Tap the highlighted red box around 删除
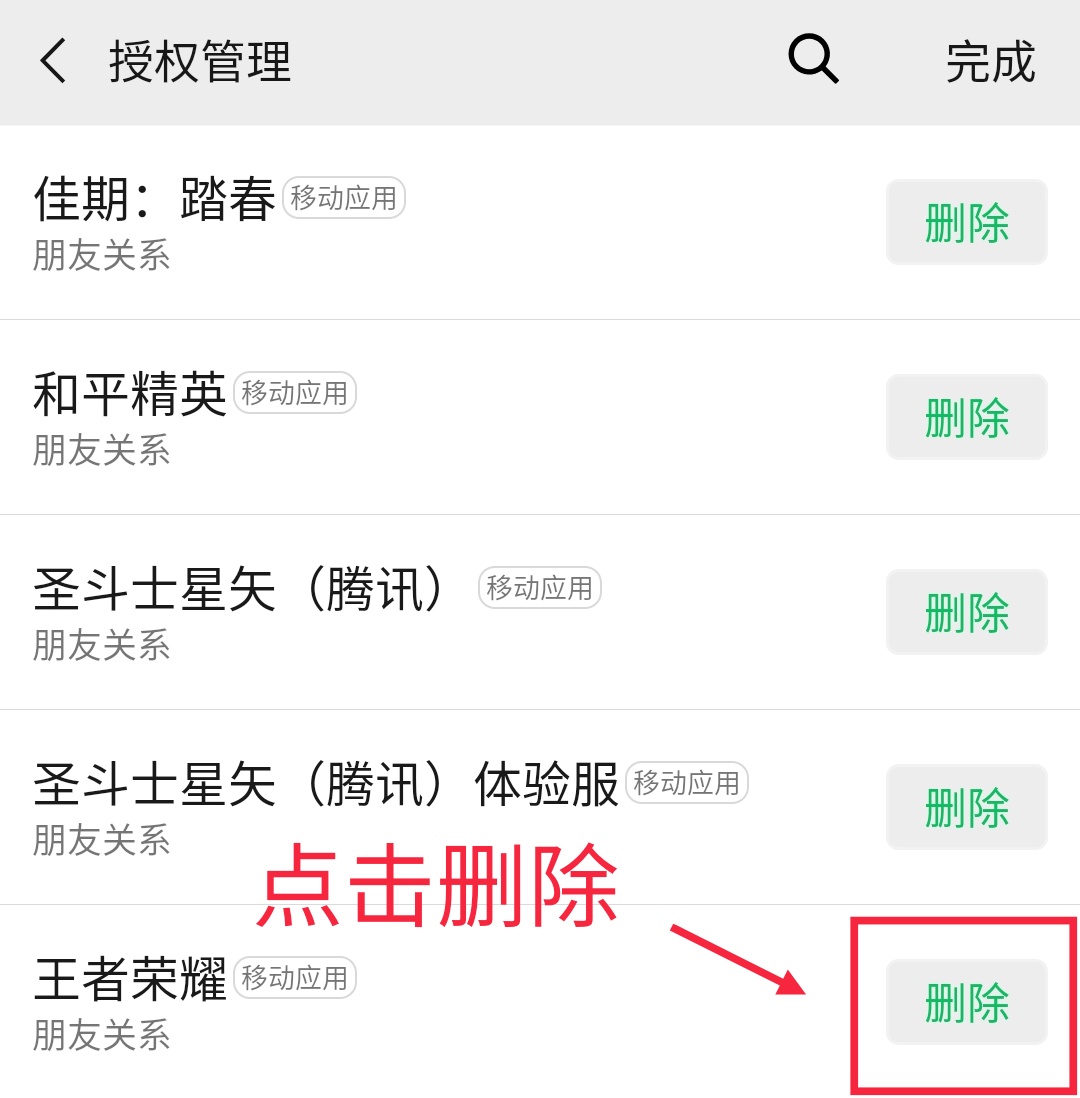The width and height of the screenshot is (1080, 1098). click(x=966, y=1002)
